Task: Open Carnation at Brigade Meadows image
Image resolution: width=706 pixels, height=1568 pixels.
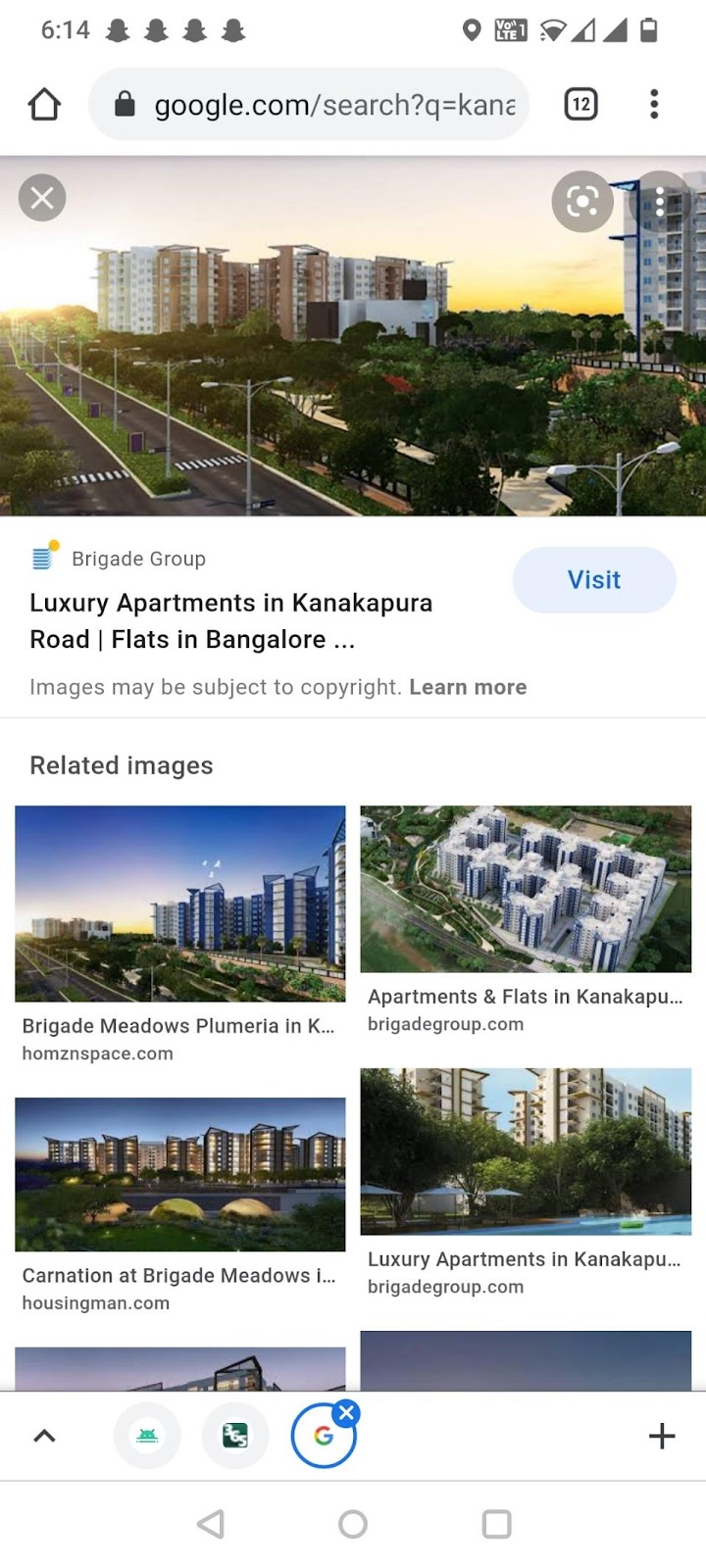Action: (180, 1174)
